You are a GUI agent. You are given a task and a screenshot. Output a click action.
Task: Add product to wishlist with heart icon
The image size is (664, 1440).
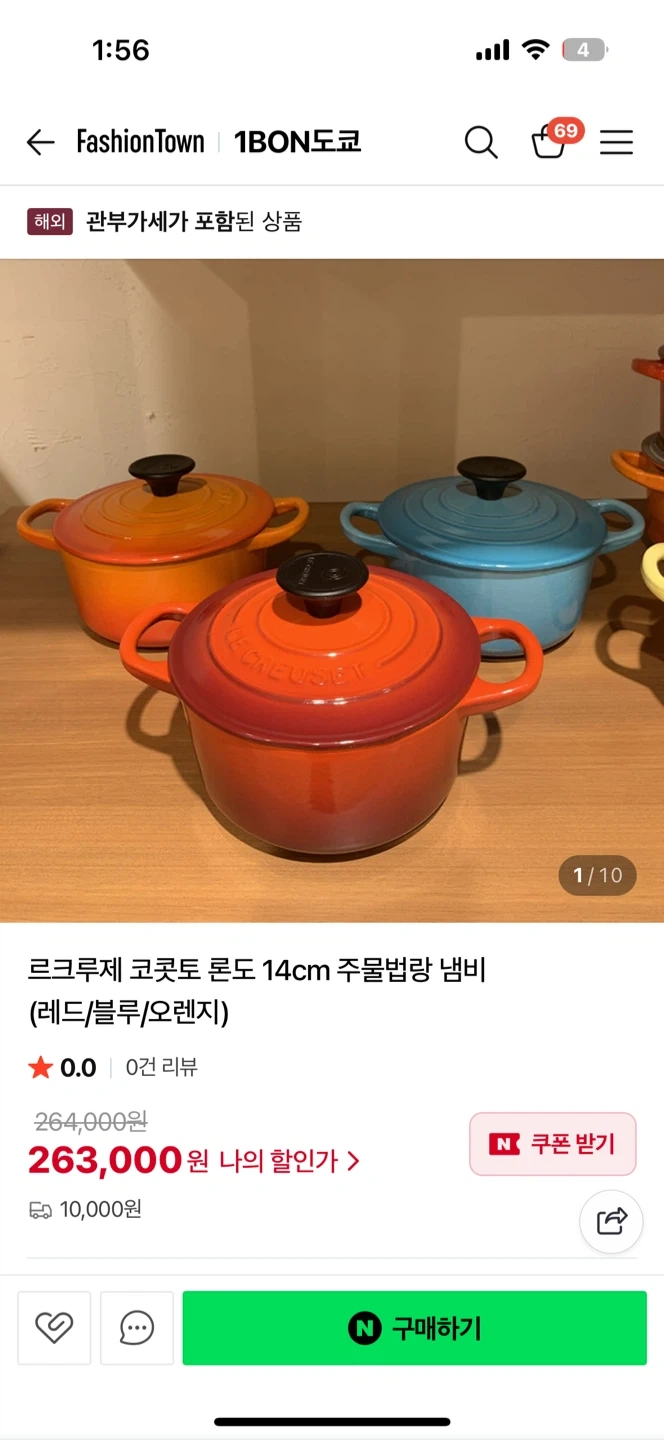pos(54,1327)
